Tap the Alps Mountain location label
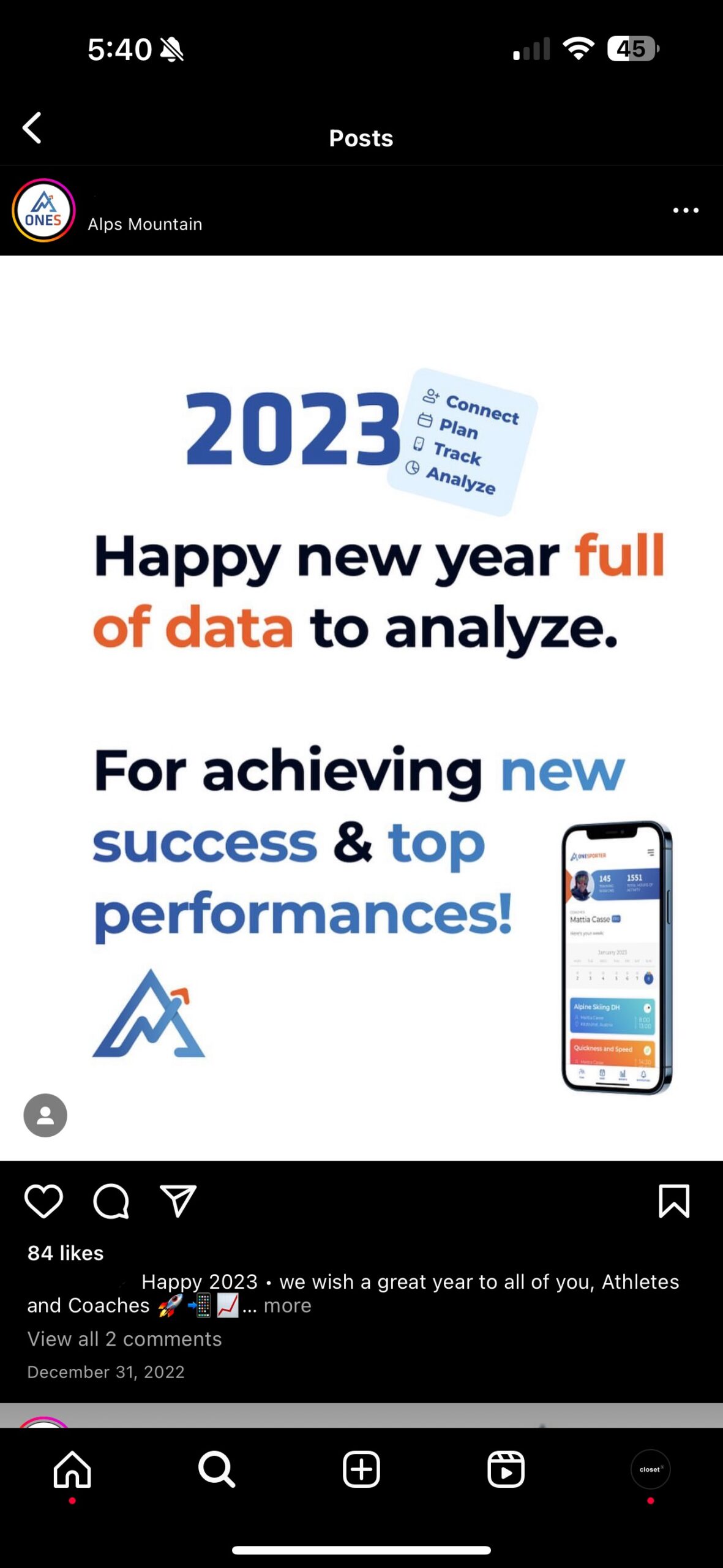The height and width of the screenshot is (1568, 723). pos(145,224)
